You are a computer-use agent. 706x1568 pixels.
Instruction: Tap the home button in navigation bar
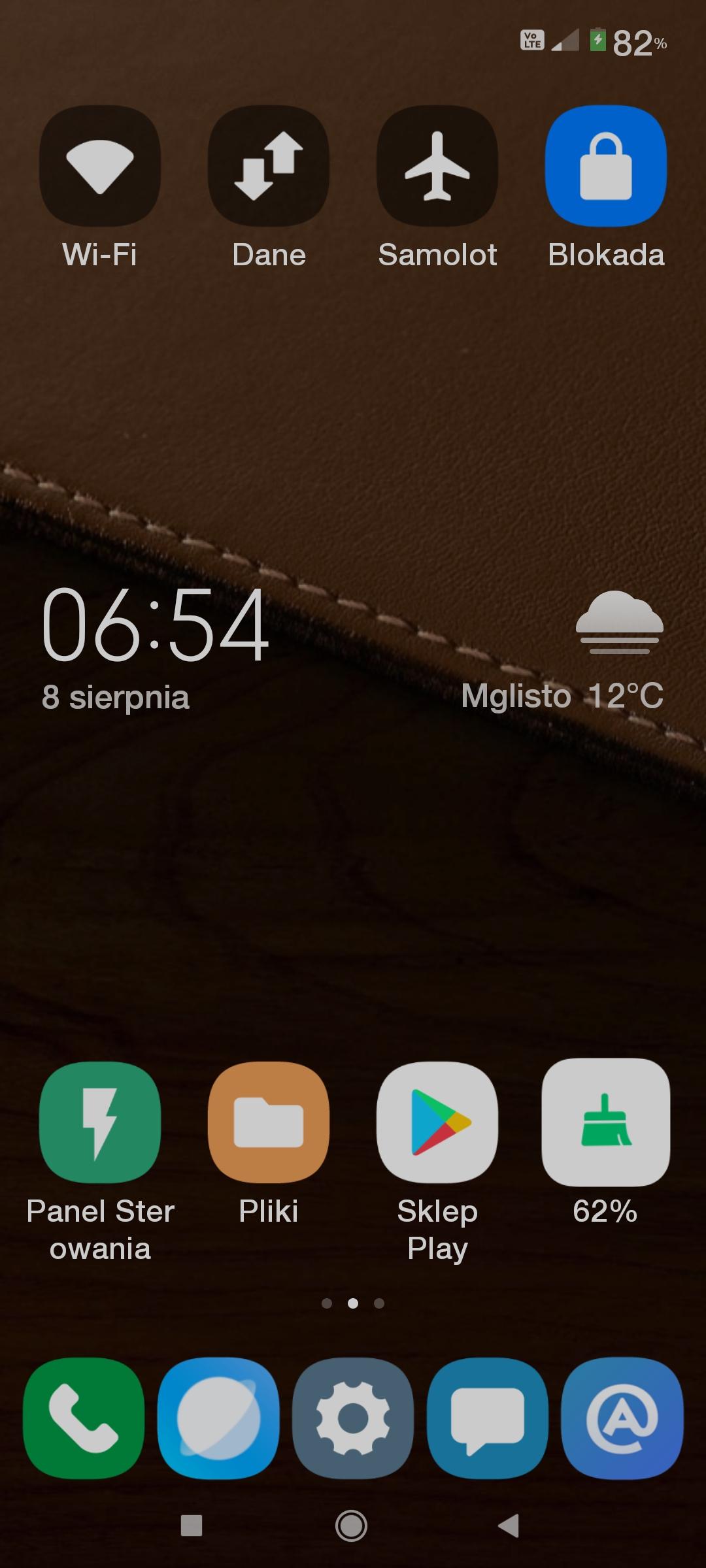coord(352,1526)
